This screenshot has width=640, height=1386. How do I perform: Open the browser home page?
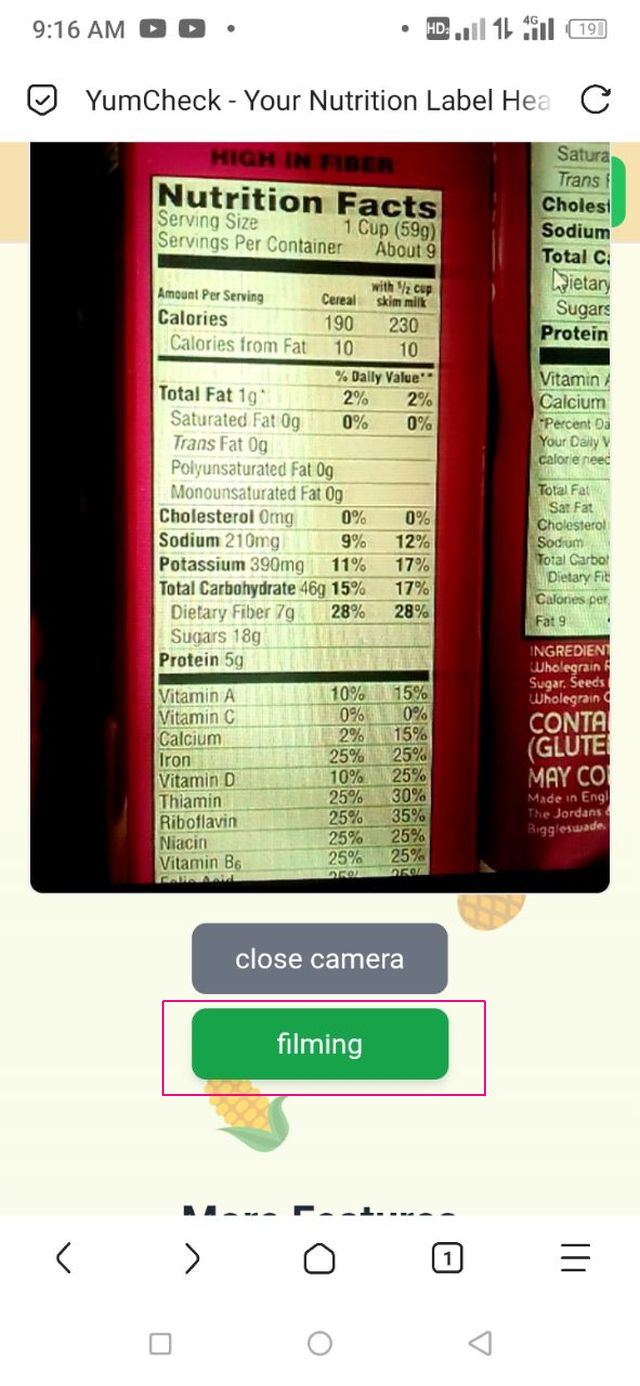[319, 1258]
